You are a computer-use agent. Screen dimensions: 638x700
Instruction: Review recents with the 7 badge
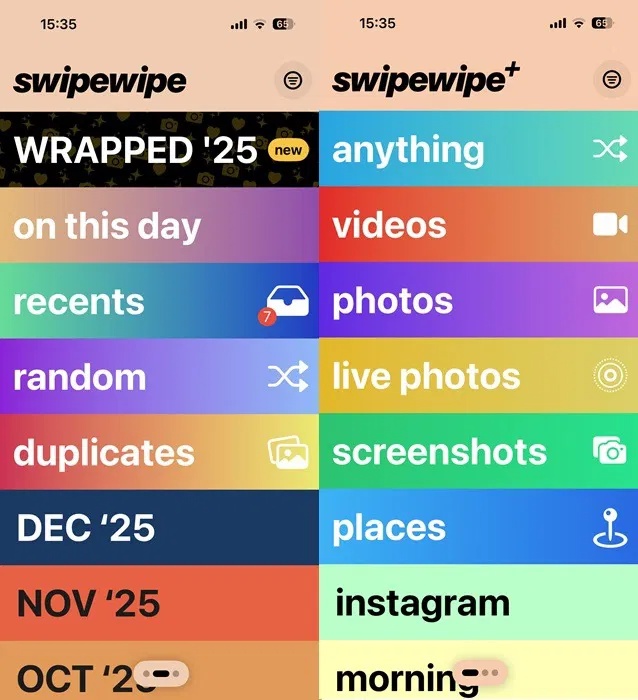pos(159,301)
